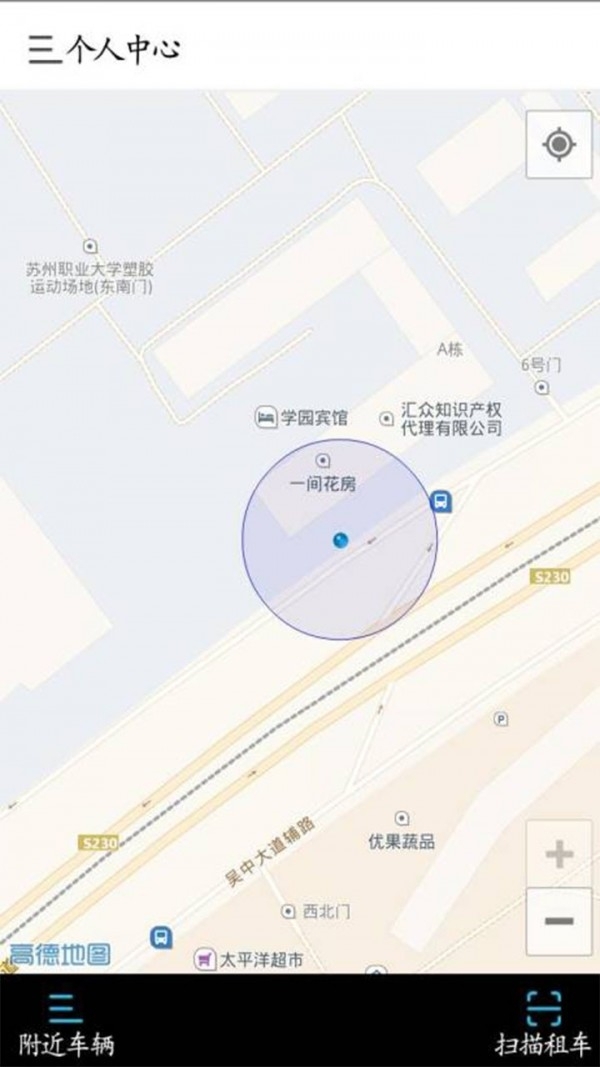The width and height of the screenshot is (600, 1067).
Task: Select the 学园宾馆 hotel marker
Action: tap(265, 417)
